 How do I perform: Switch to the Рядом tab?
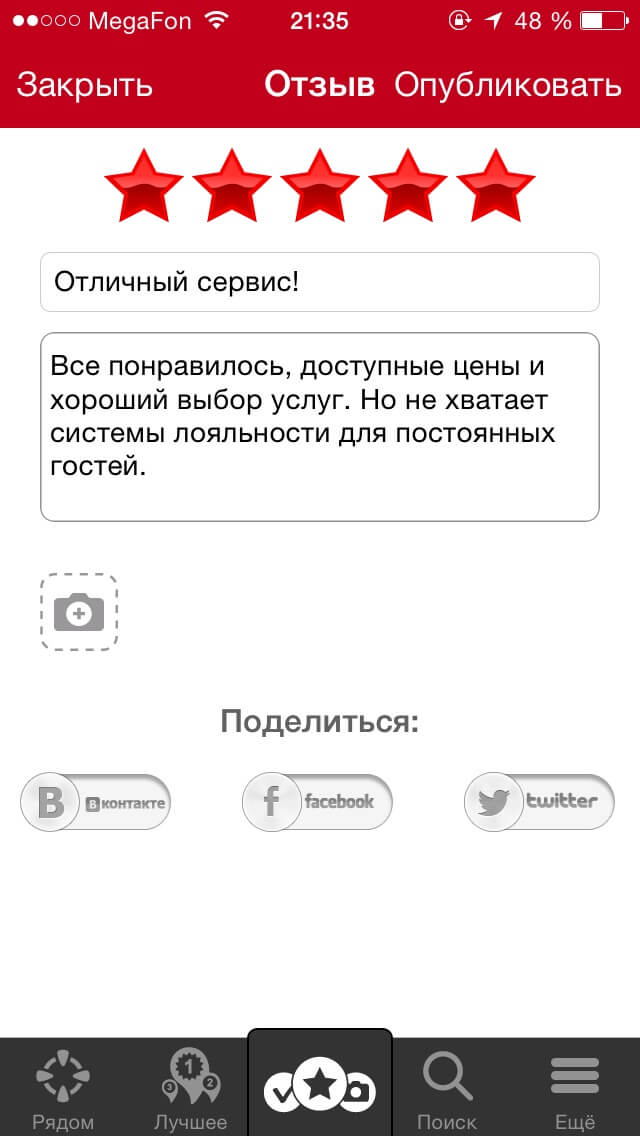click(x=64, y=1090)
